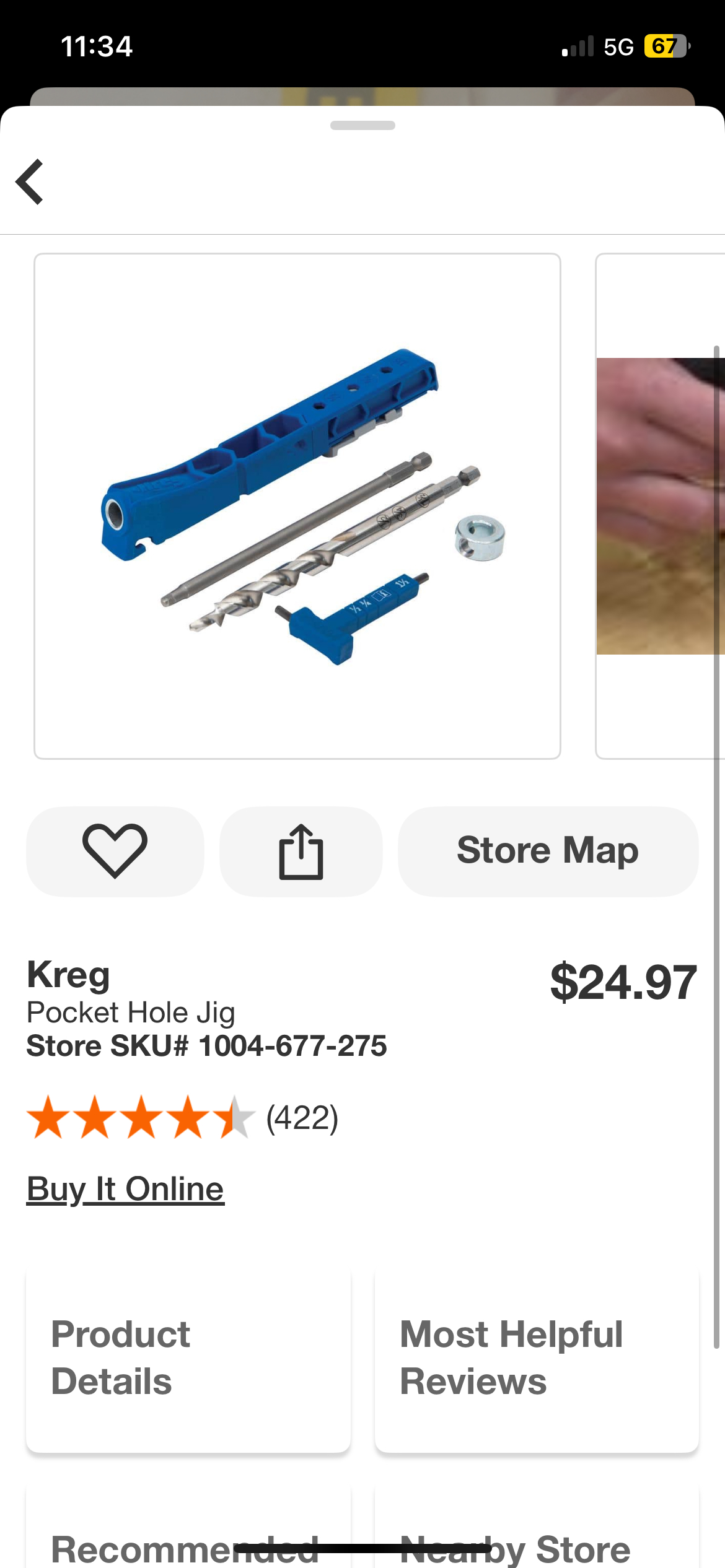Tap the sheet grabber handle at top

[x=362, y=126]
